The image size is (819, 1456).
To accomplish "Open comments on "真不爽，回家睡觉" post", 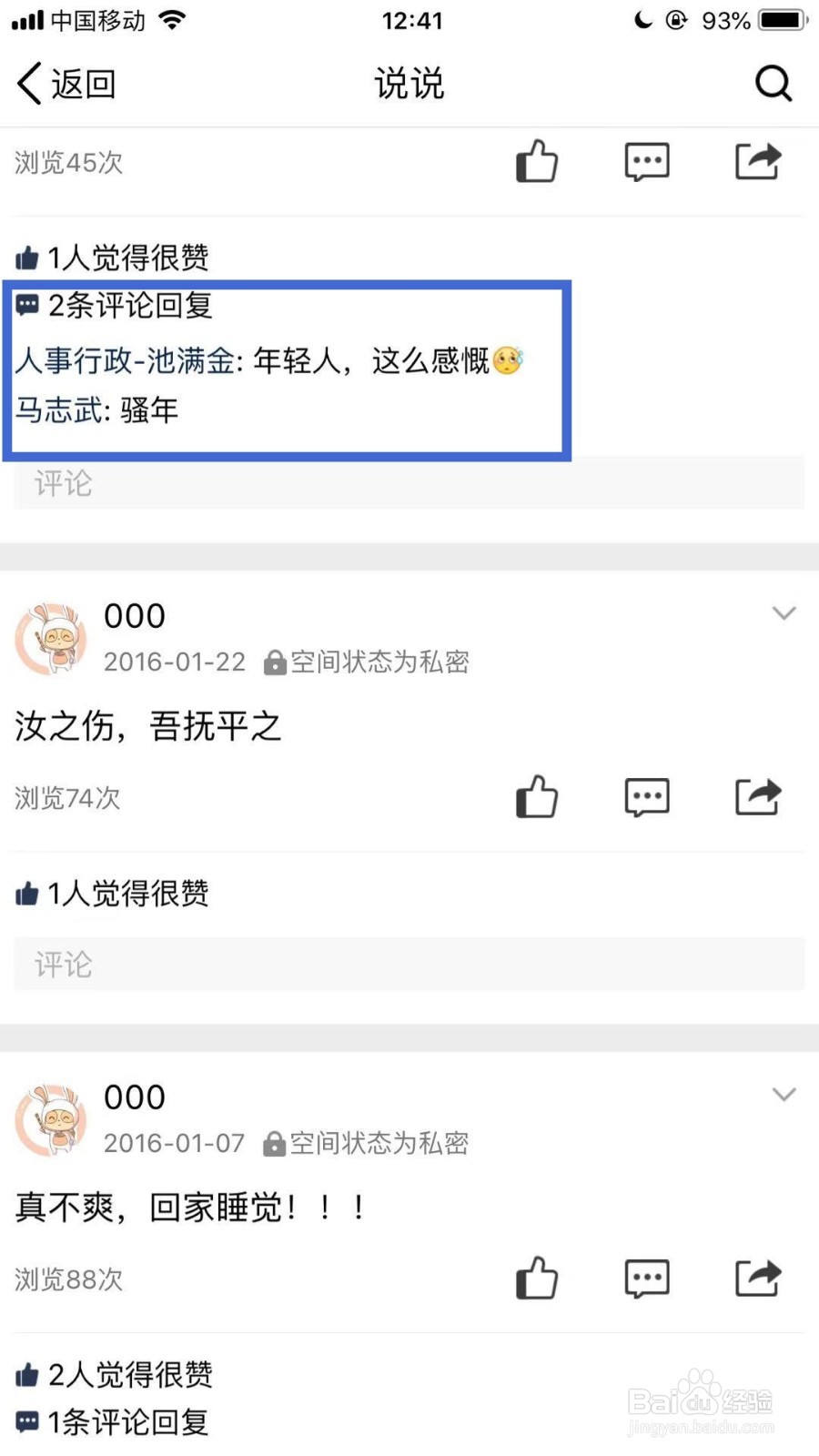I will point(648,1278).
